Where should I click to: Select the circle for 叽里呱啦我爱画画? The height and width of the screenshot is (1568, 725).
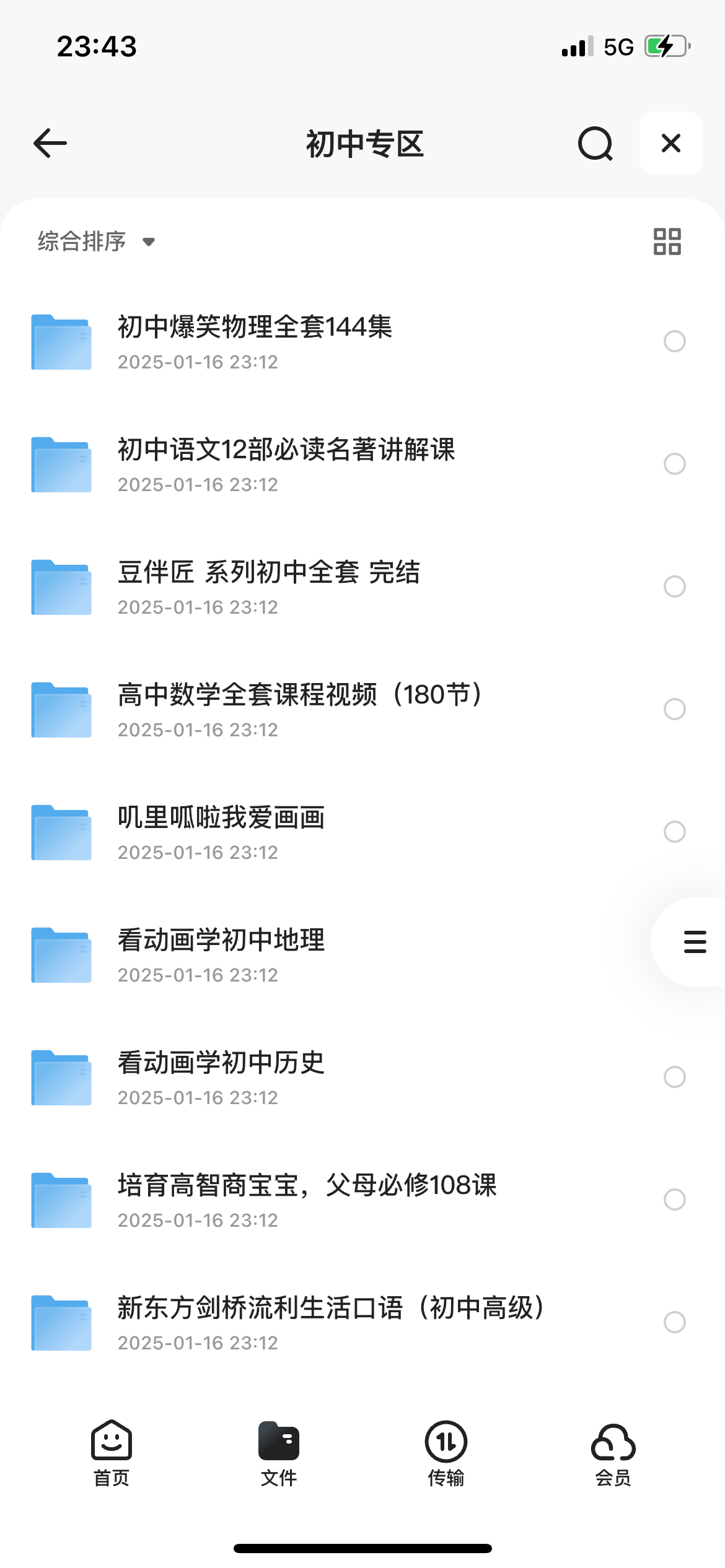coord(674,832)
